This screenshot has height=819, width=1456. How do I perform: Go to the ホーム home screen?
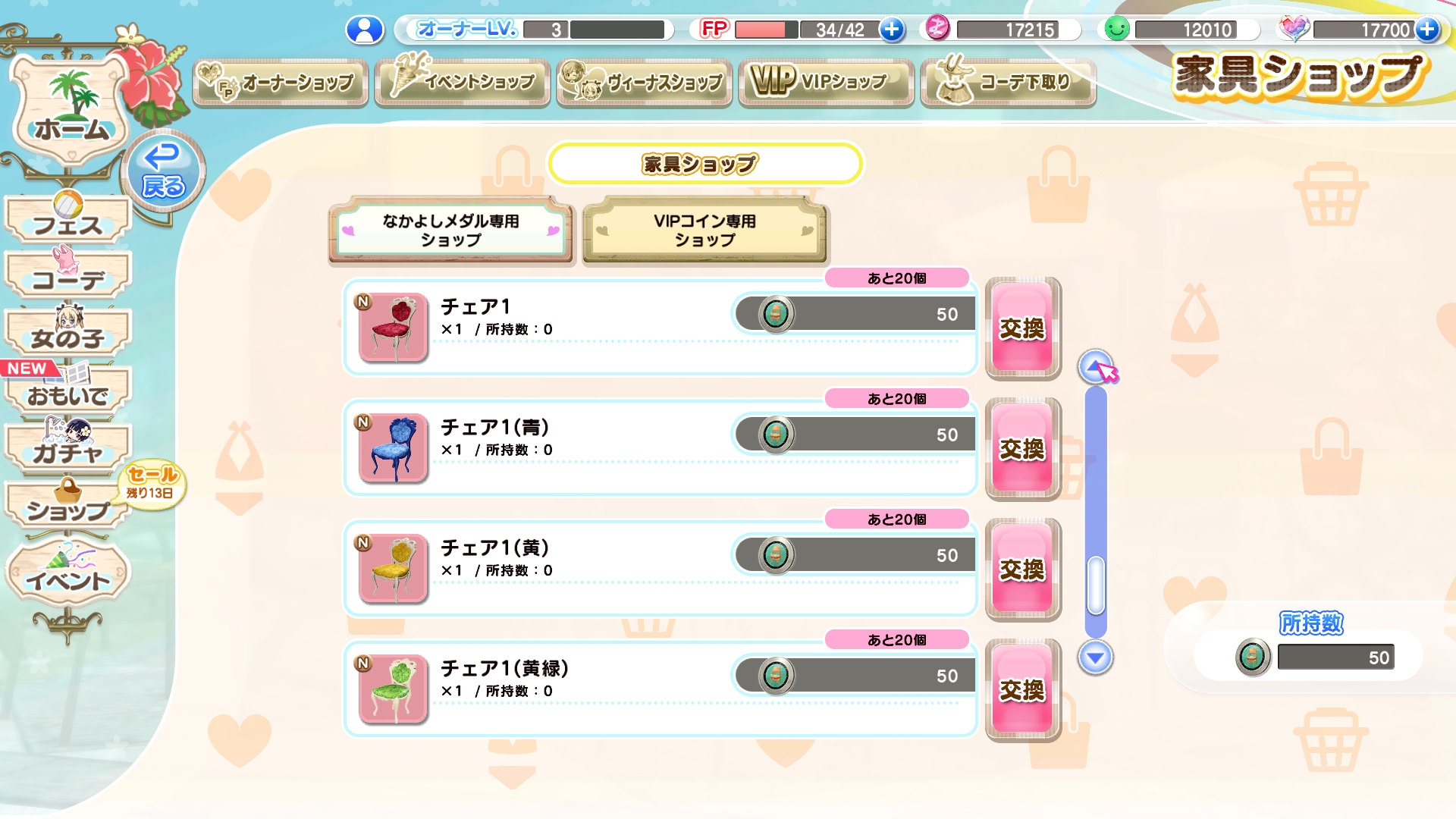(x=70, y=111)
